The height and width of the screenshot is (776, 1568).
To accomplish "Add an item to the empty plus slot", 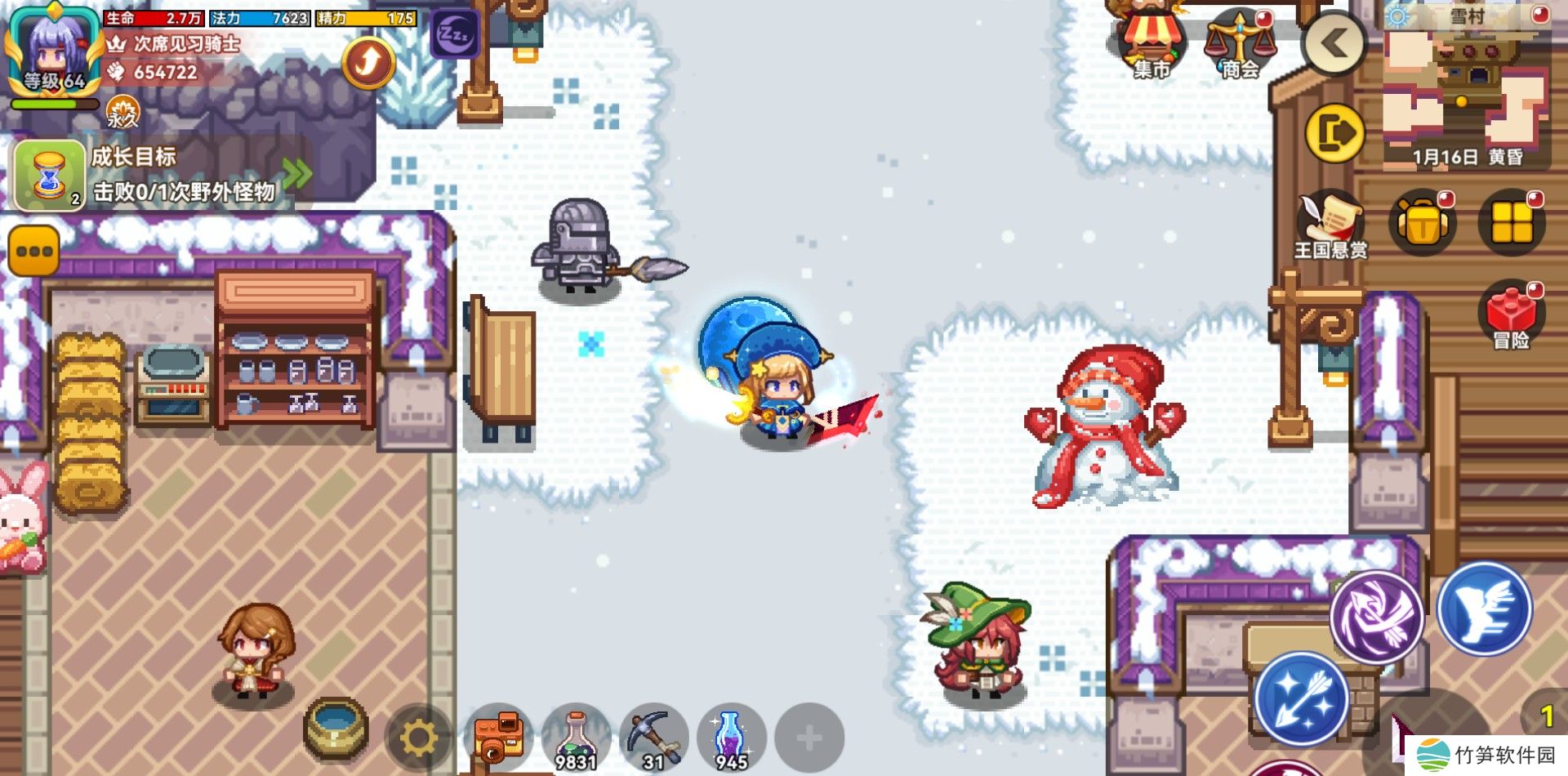I will click(x=808, y=738).
